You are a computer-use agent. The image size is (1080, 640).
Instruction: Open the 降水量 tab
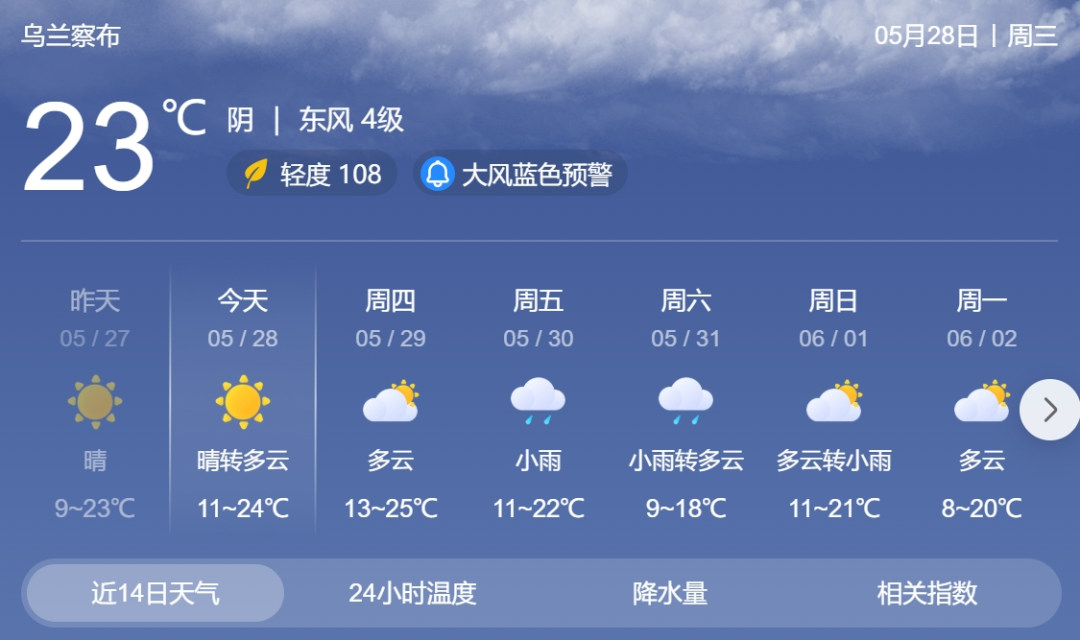click(x=670, y=593)
